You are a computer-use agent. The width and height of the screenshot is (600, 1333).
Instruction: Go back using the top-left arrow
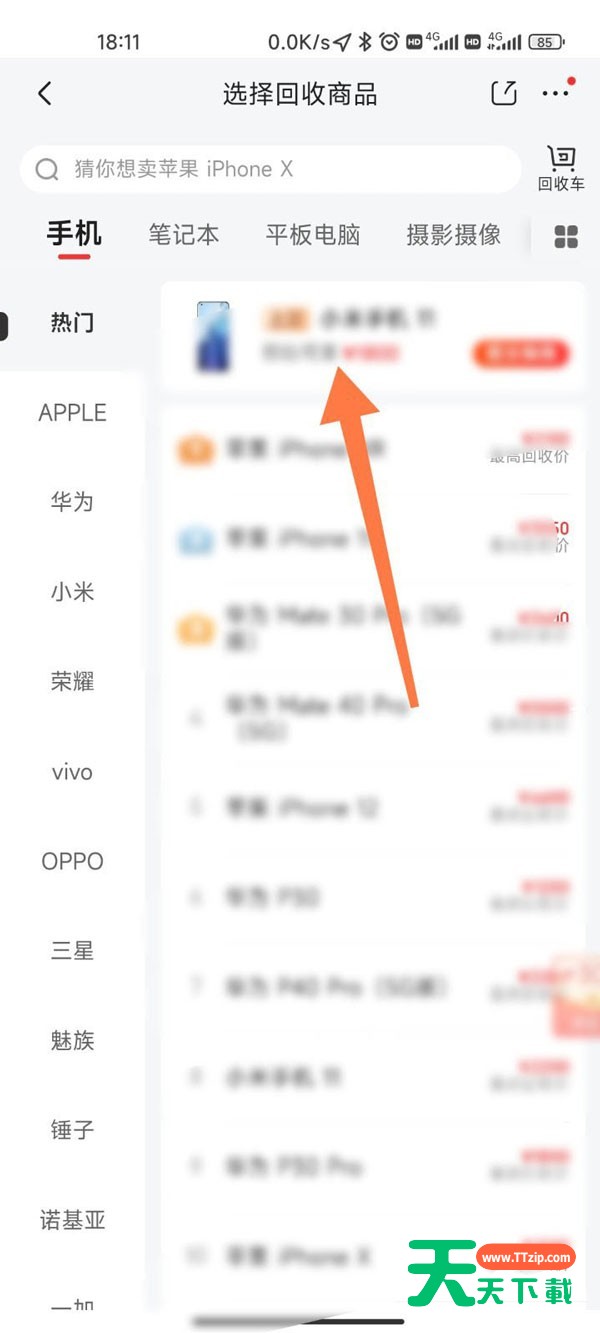coord(44,94)
